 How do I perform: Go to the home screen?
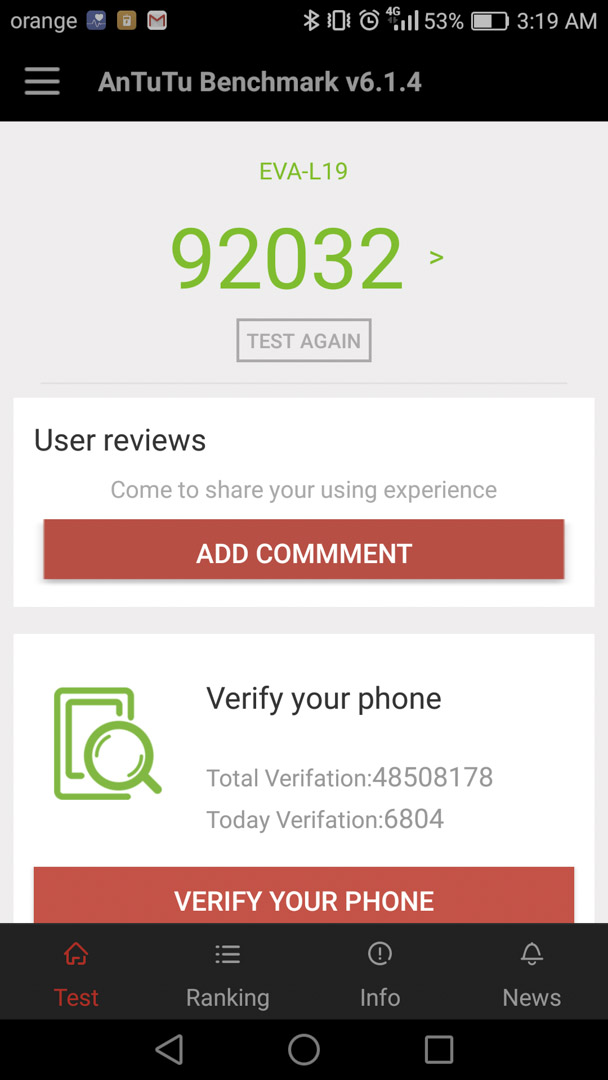point(304,1050)
